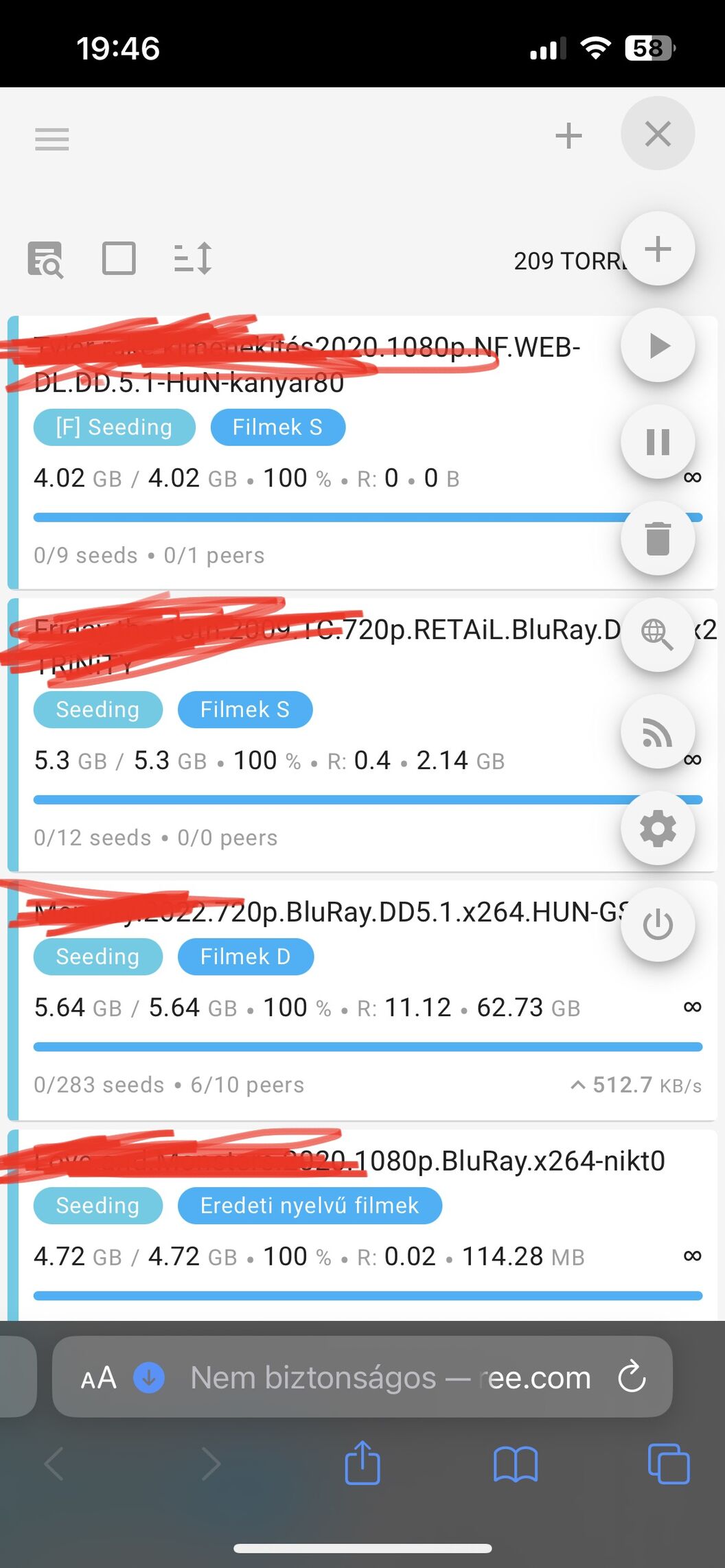Viewport: 725px width, 1568px height.
Task: Tap the plus icon in the top bar
Action: pyautogui.click(x=568, y=136)
